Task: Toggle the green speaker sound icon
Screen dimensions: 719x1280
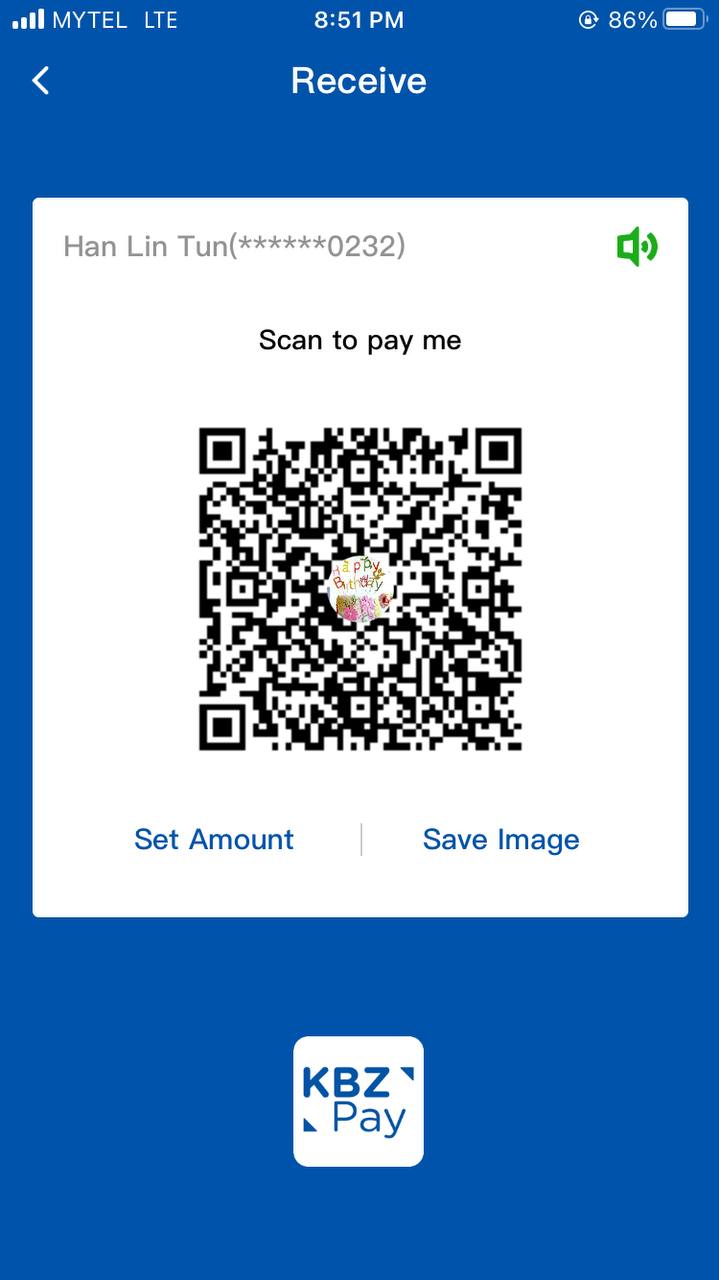Action: click(637, 246)
